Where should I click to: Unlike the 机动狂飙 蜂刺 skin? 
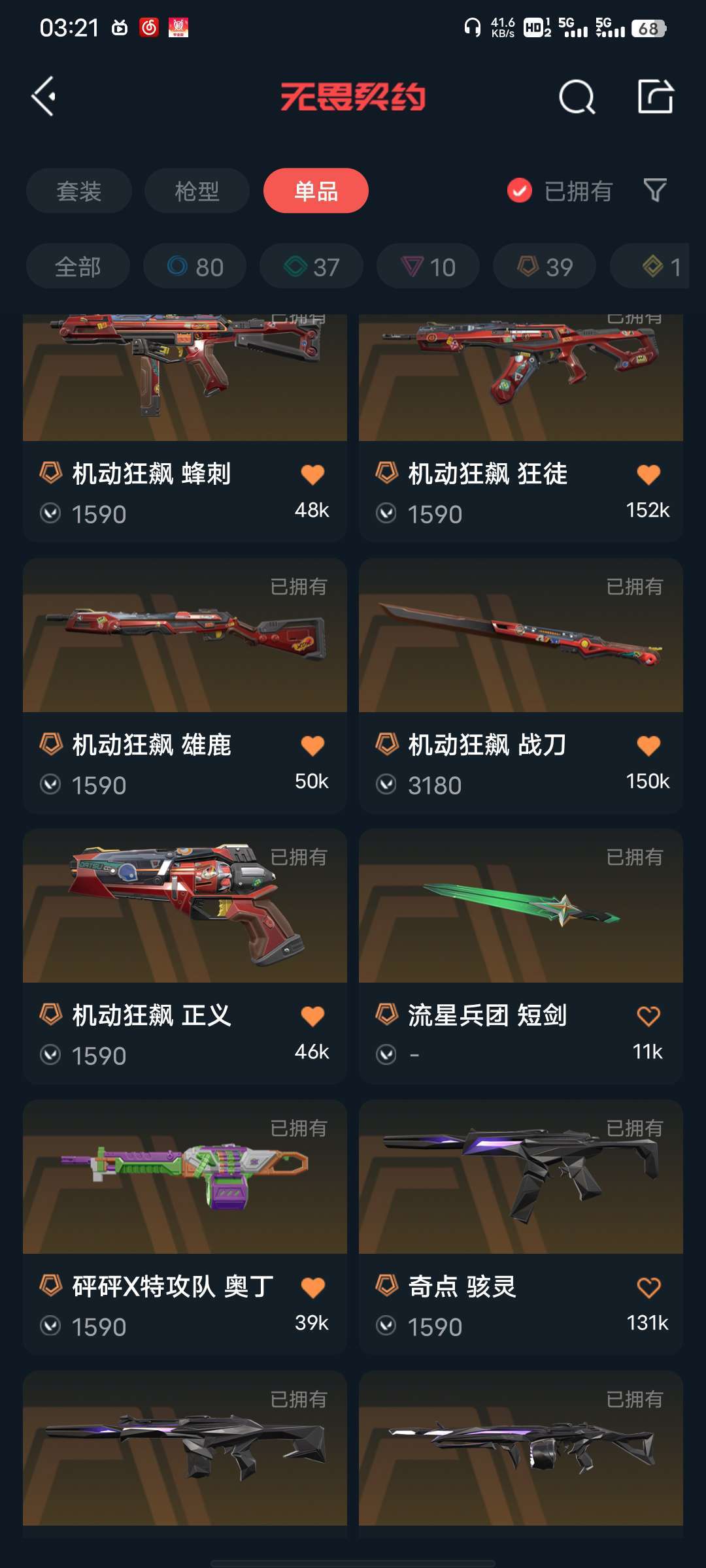click(312, 474)
